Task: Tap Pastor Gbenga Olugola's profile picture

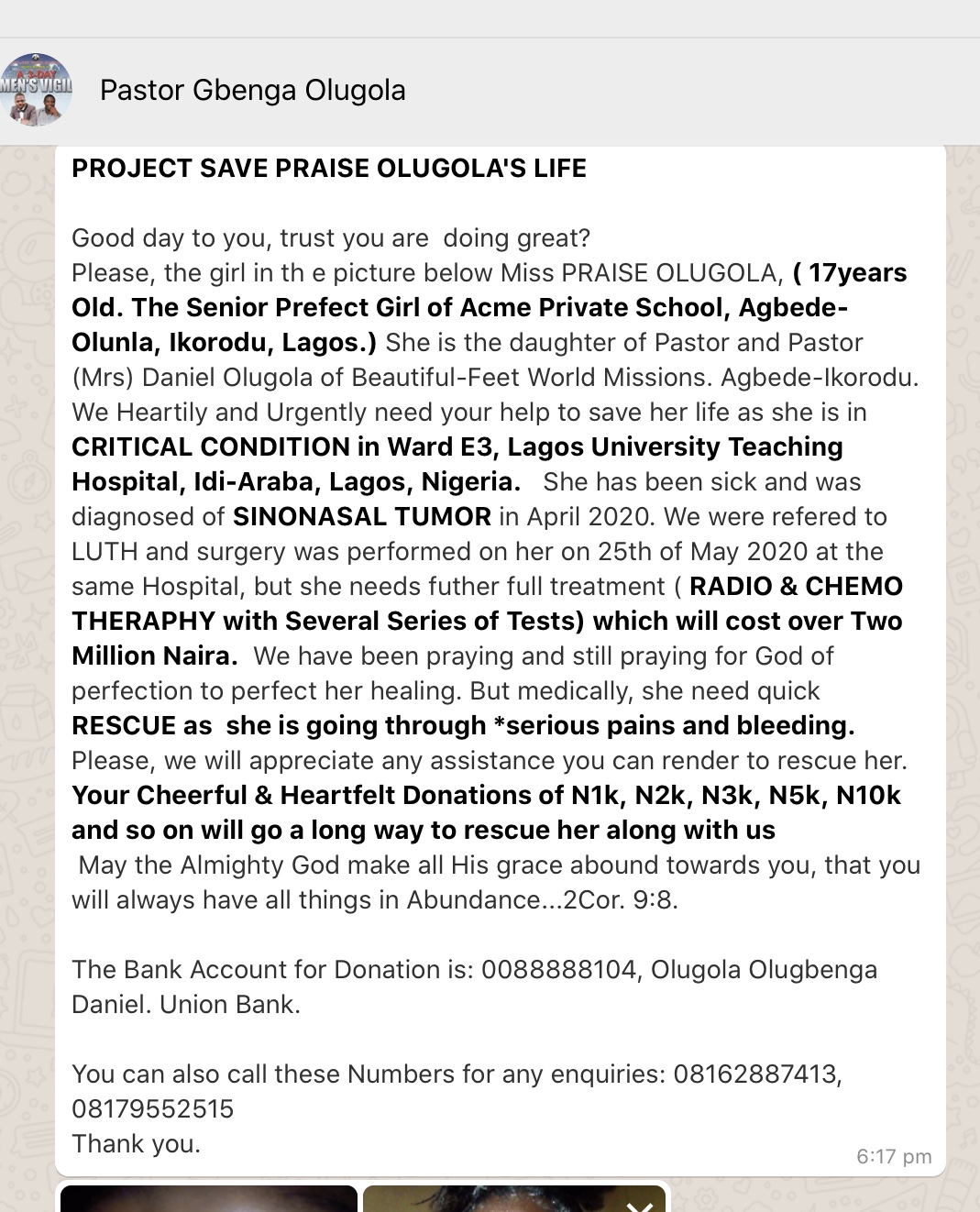Action: coord(37,90)
